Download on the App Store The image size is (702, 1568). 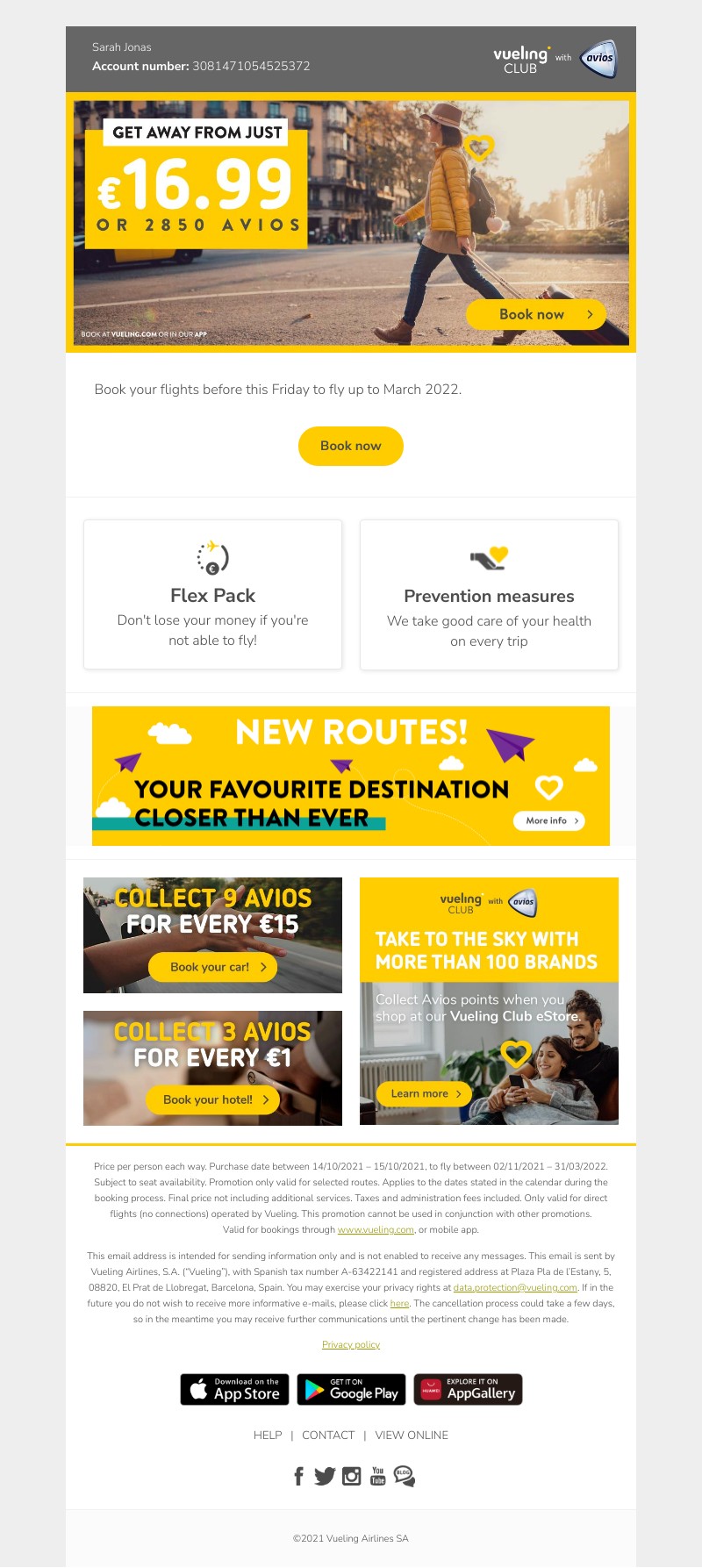(236, 1389)
